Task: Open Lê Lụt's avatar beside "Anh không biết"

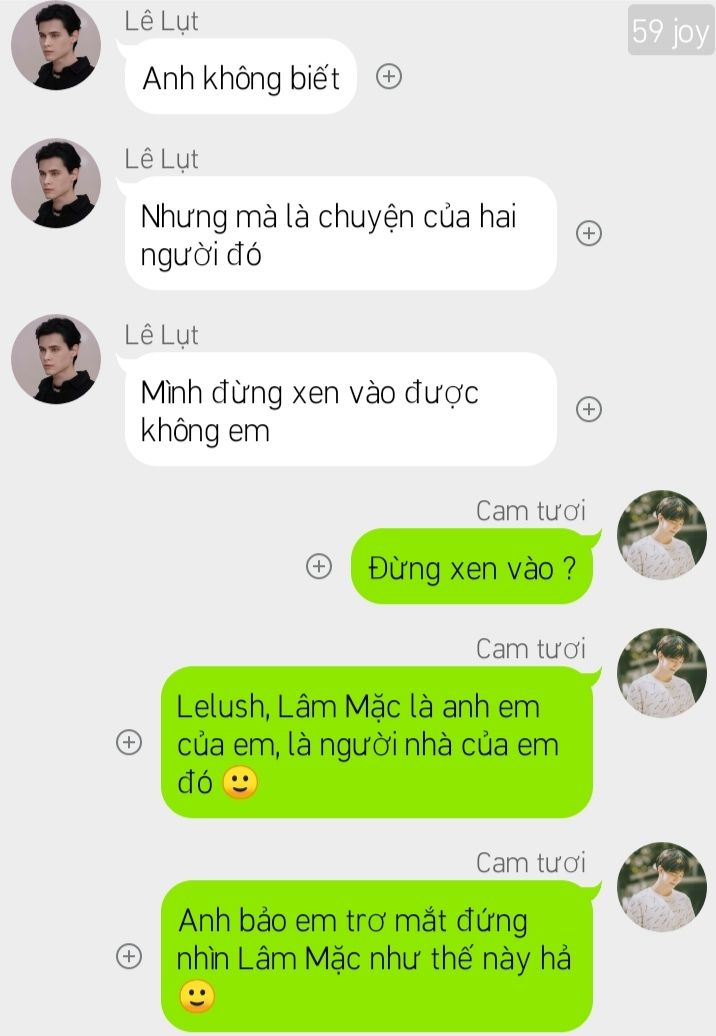Action: 56,46
